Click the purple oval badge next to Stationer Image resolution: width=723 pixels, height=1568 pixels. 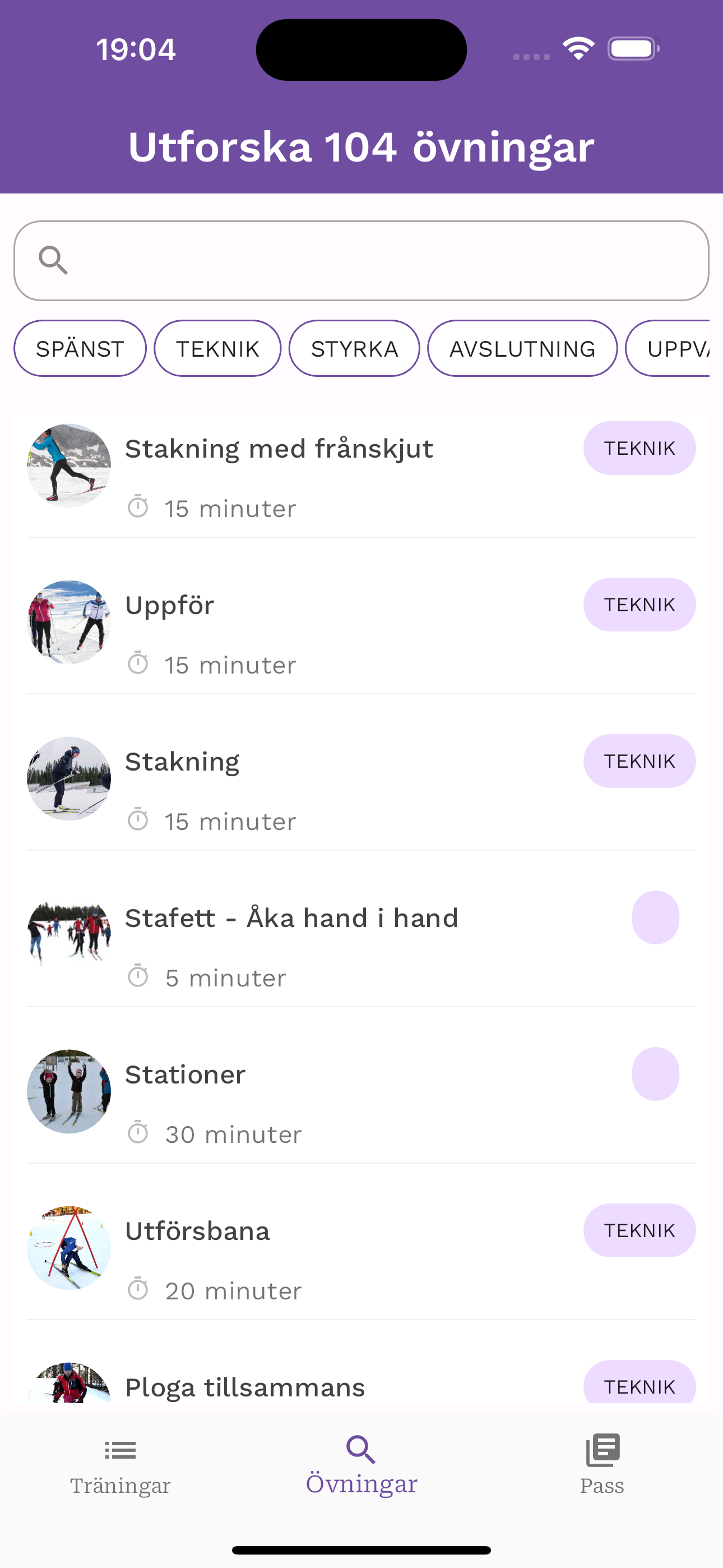pos(655,1074)
